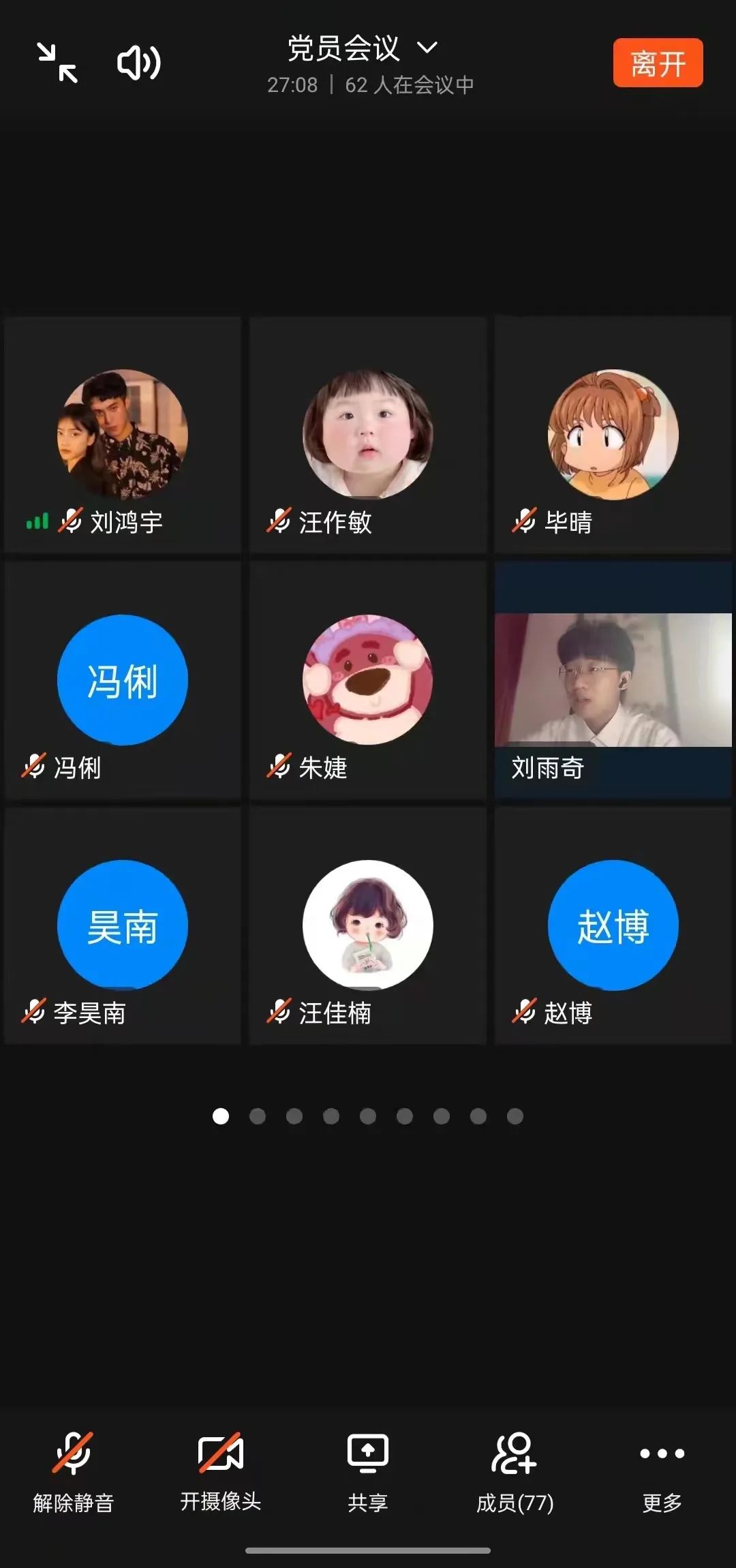Toggle the speaker audio output
The height and width of the screenshot is (1568, 736).
139,63
